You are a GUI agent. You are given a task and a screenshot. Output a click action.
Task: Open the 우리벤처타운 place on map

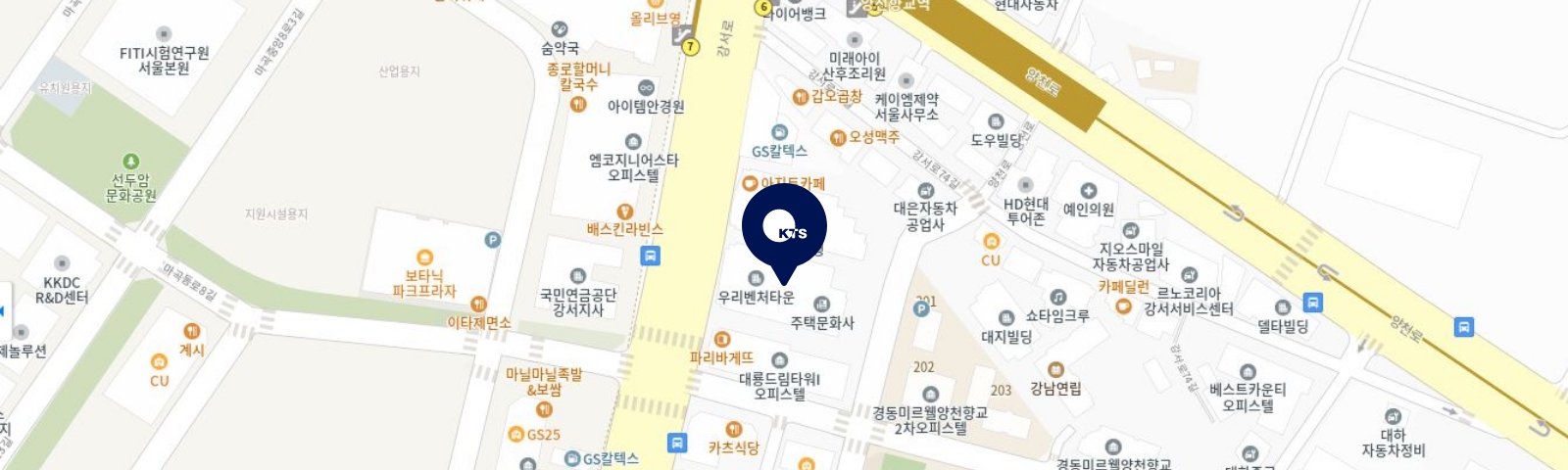click(x=755, y=279)
